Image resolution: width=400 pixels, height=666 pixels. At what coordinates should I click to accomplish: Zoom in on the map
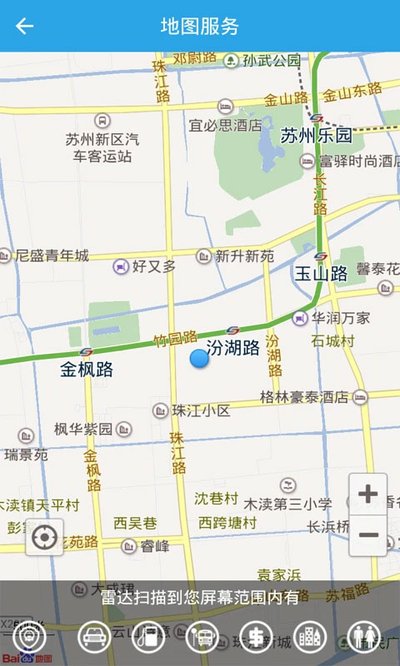coord(368,494)
